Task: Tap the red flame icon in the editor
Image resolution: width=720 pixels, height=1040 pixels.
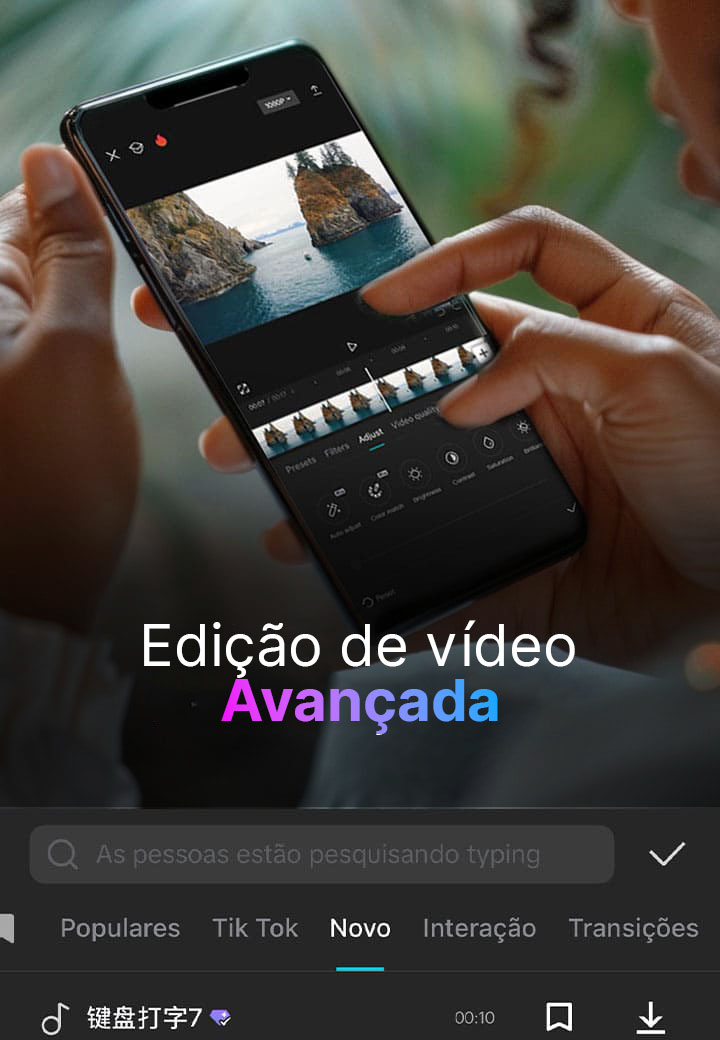Action: pyautogui.click(x=162, y=142)
